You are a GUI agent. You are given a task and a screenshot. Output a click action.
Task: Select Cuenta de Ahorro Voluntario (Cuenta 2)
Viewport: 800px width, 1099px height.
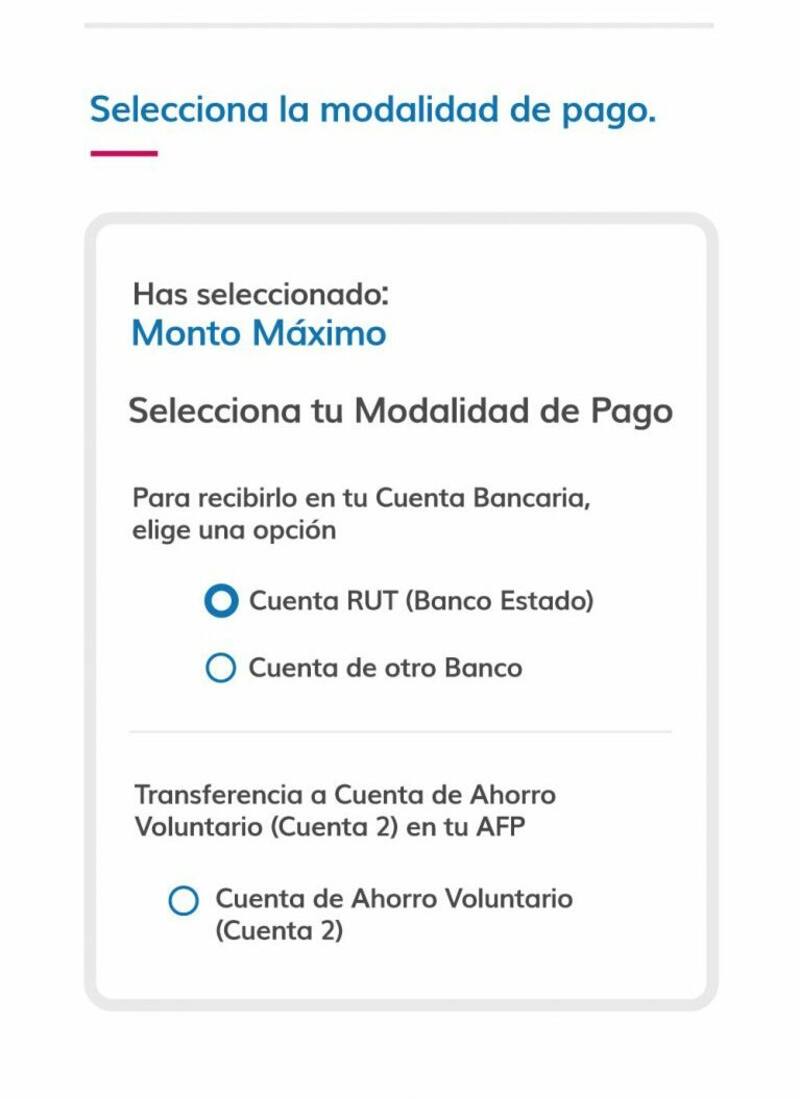point(184,901)
